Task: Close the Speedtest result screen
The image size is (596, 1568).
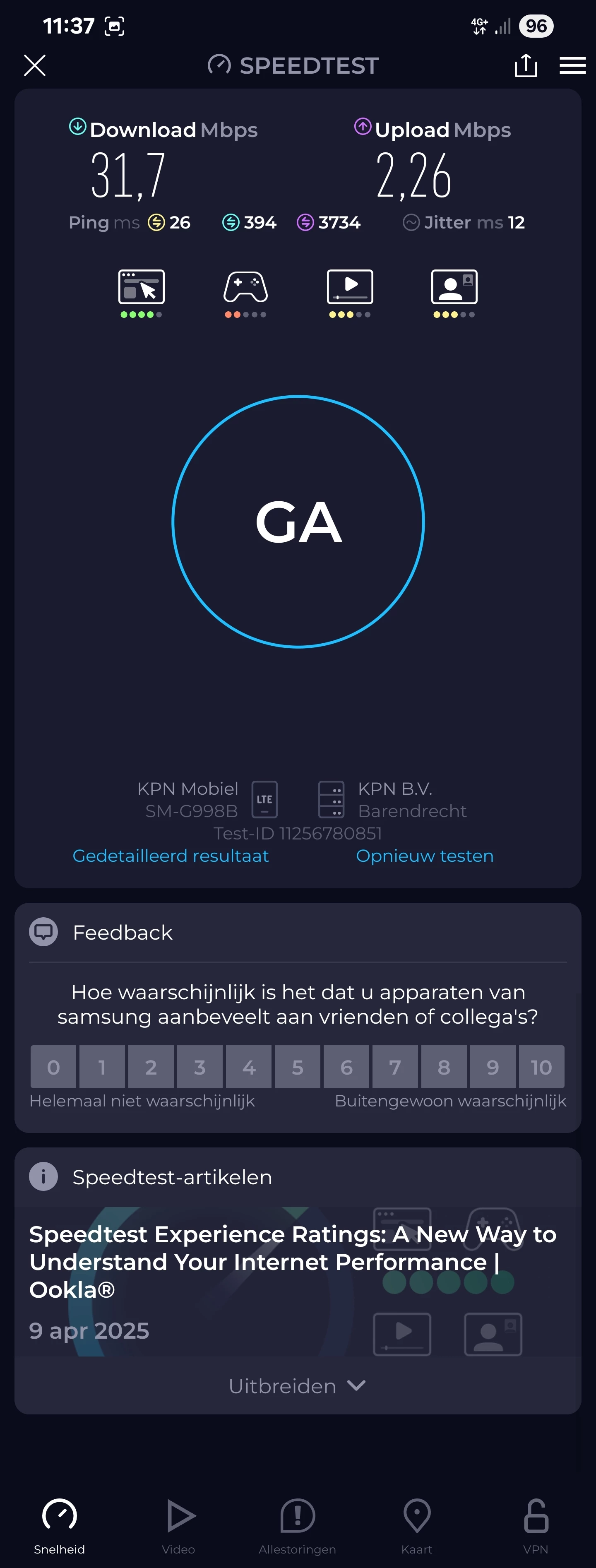Action: click(35, 65)
